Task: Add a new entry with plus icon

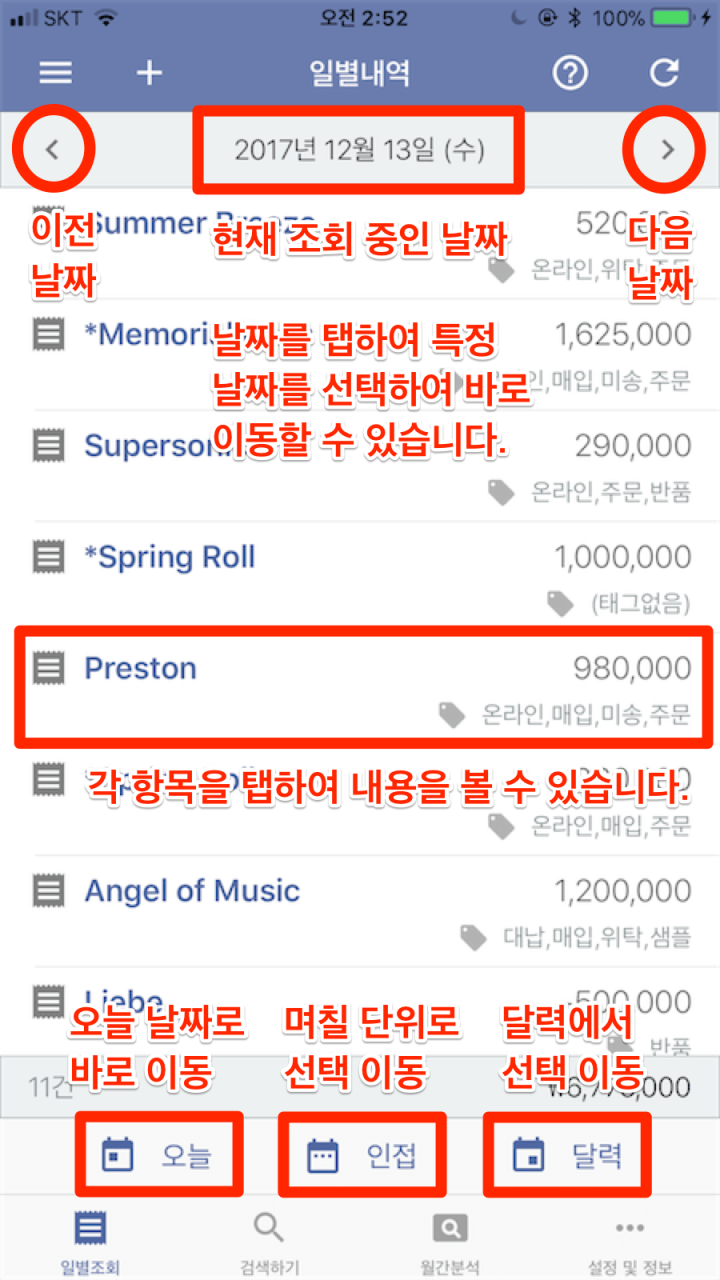Action: click(x=149, y=73)
